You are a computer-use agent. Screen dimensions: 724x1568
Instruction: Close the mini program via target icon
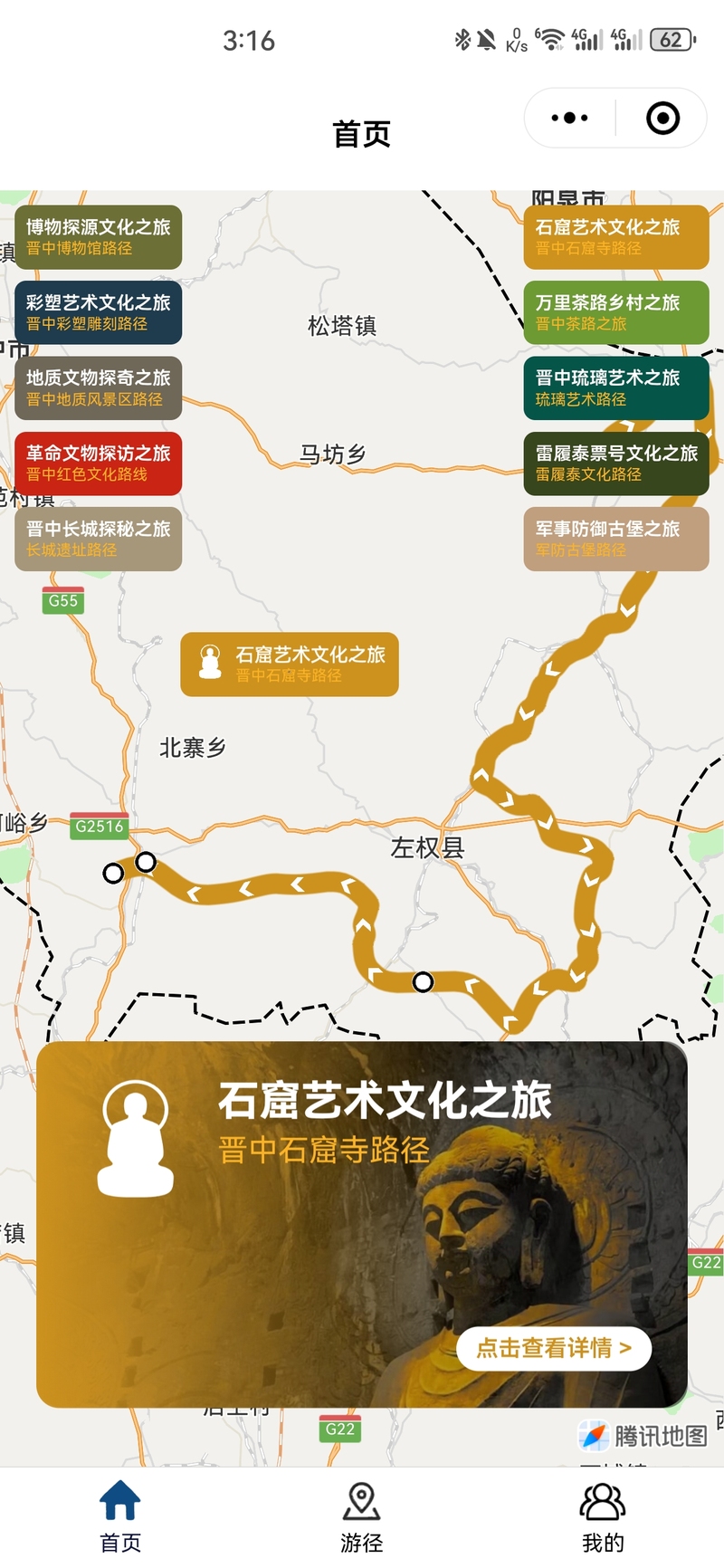(x=662, y=118)
